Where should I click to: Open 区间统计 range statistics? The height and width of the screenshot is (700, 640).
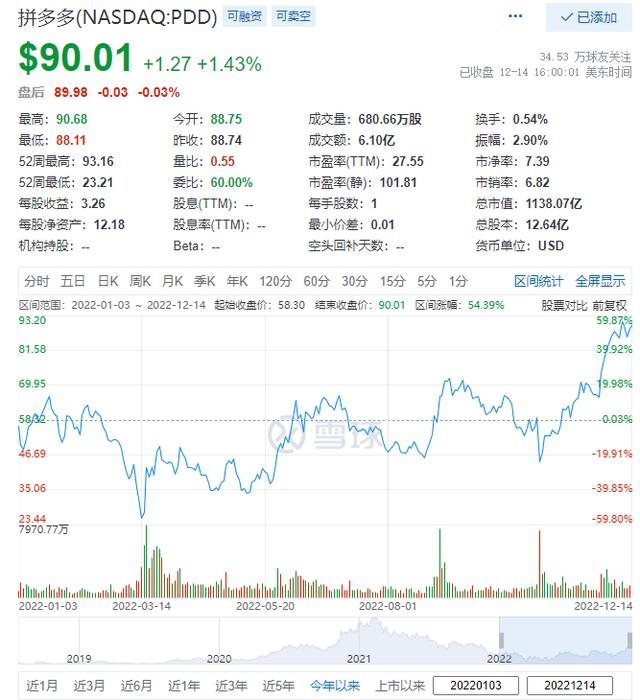pos(539,281)
